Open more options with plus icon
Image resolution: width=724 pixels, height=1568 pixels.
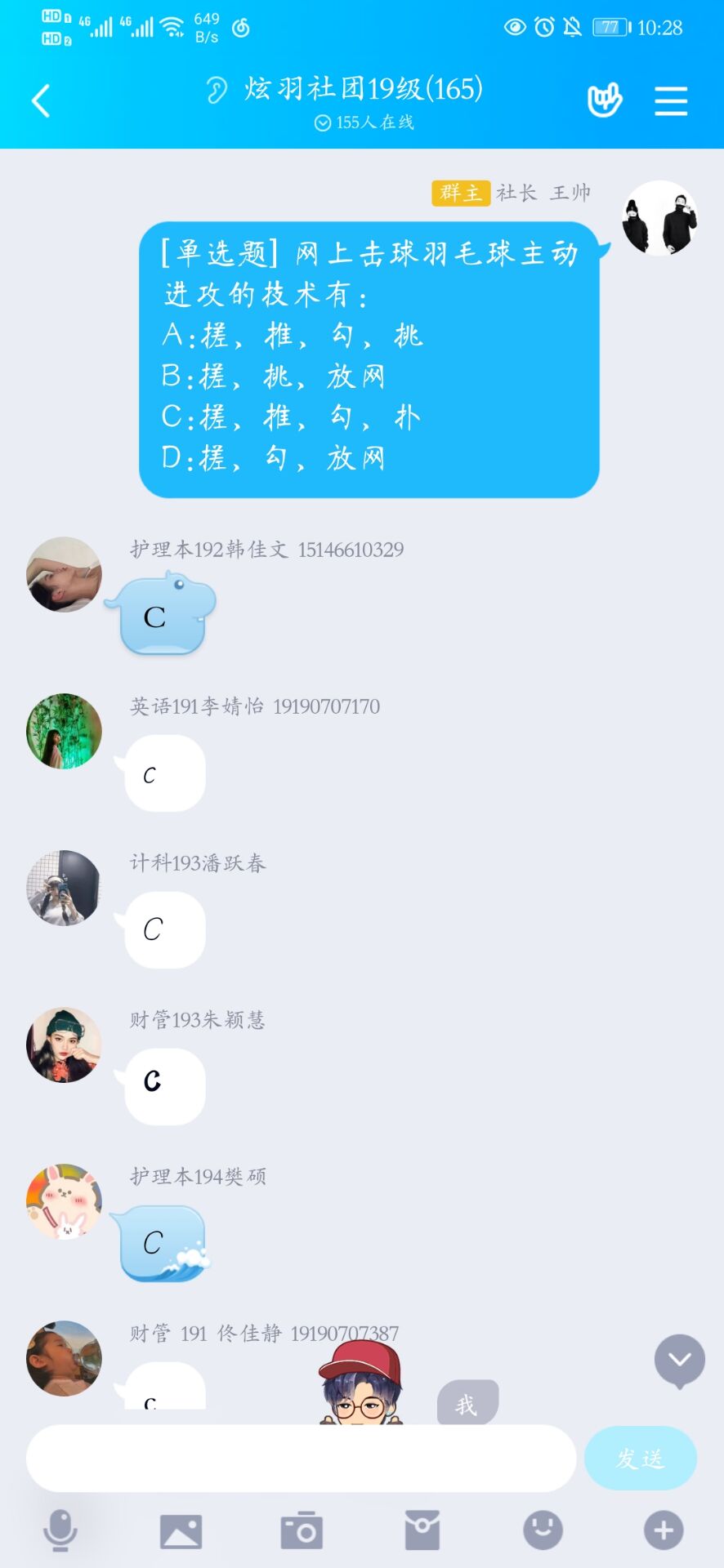pyautogui.click(x=664, y=1530)
